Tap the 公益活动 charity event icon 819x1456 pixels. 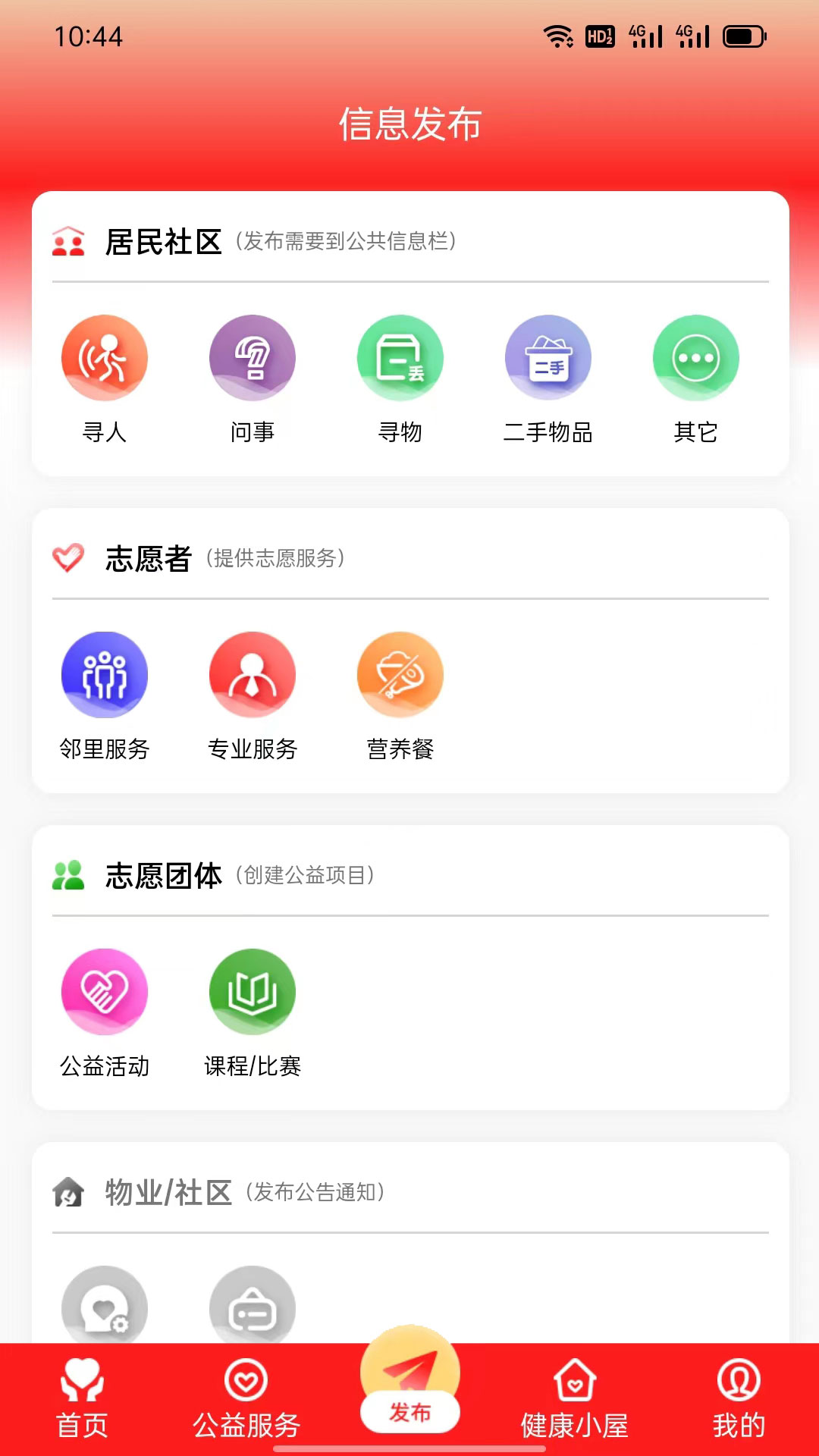pyautogui.click(x=105, y=991)
